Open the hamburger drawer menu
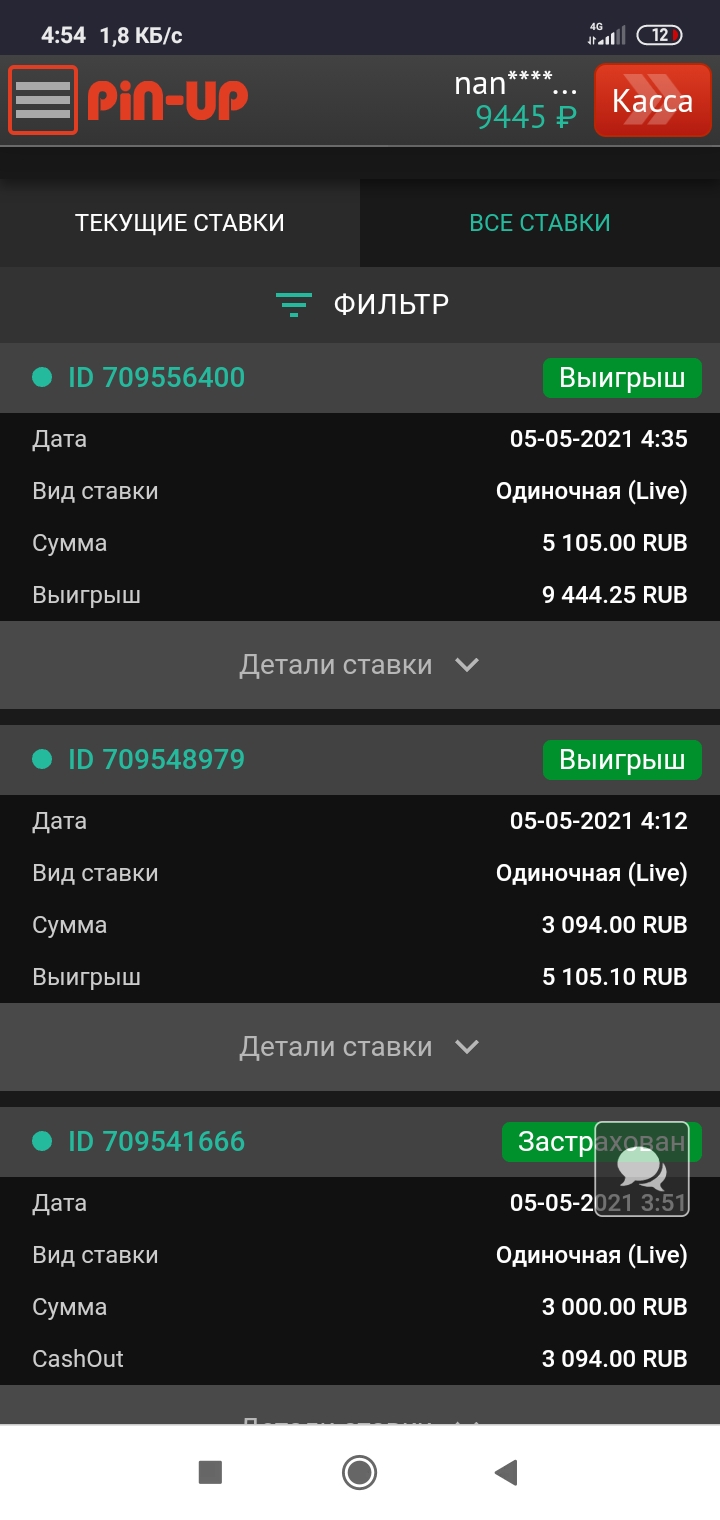Image resolution: width=720 pixels, height=1520 pixels. pyautogui.click(x=43, y=100)
